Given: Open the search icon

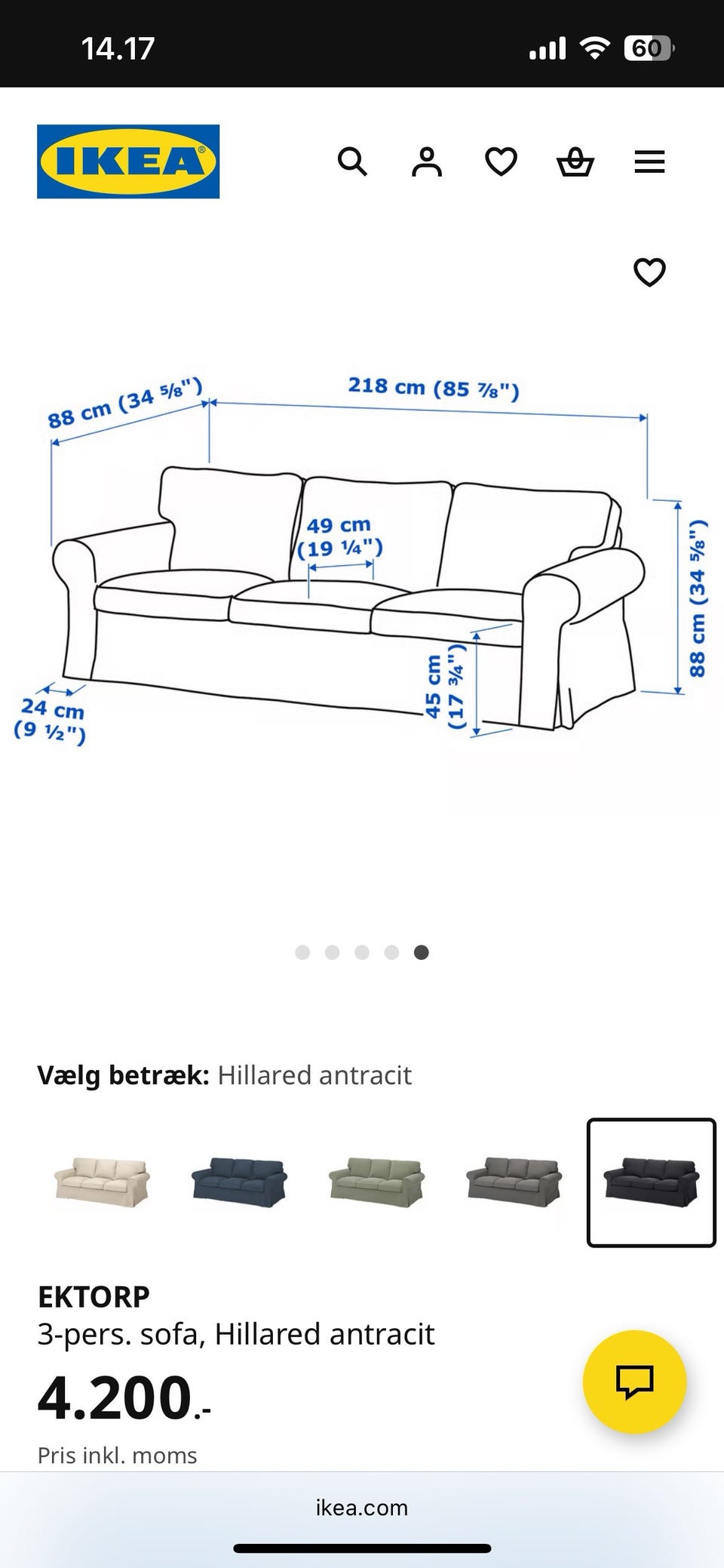Looking at the screenshot, I should [x=352, y=161].
